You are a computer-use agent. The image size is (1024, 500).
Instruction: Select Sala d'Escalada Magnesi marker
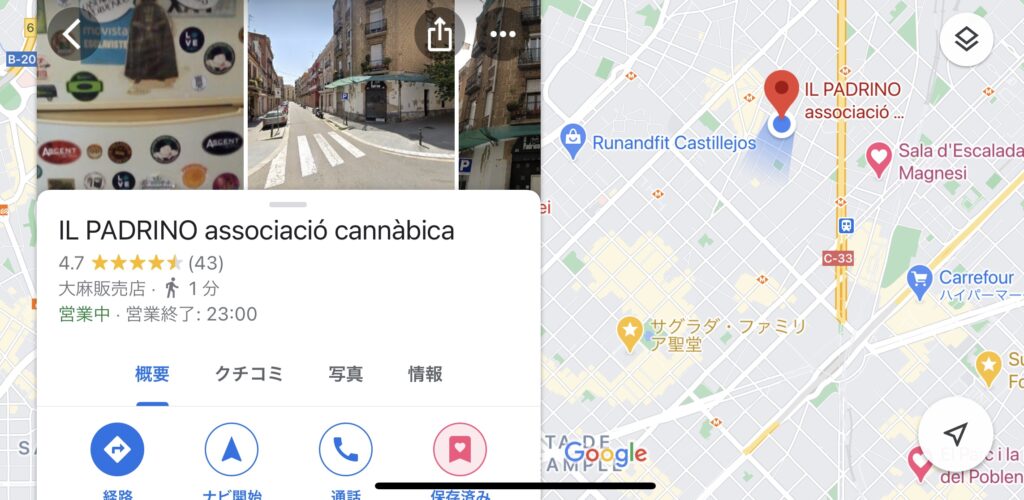pos(878,157)
